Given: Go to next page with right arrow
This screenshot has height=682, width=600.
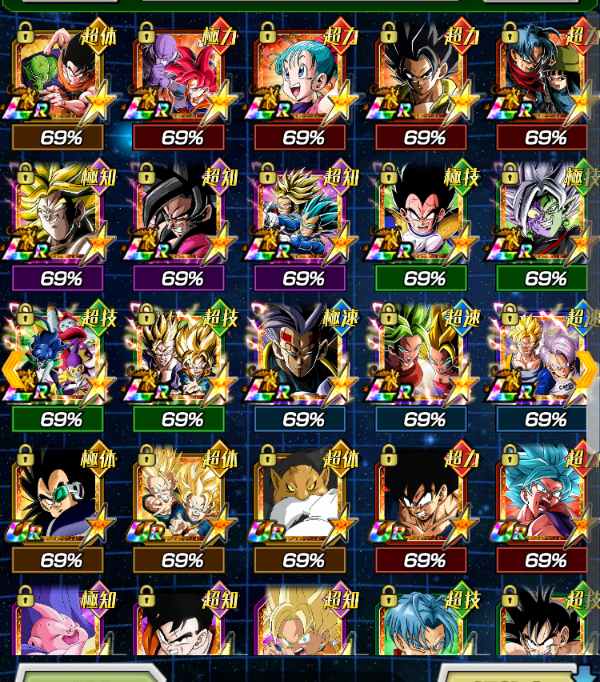Looking at the screenshot, I should [586, 368].
